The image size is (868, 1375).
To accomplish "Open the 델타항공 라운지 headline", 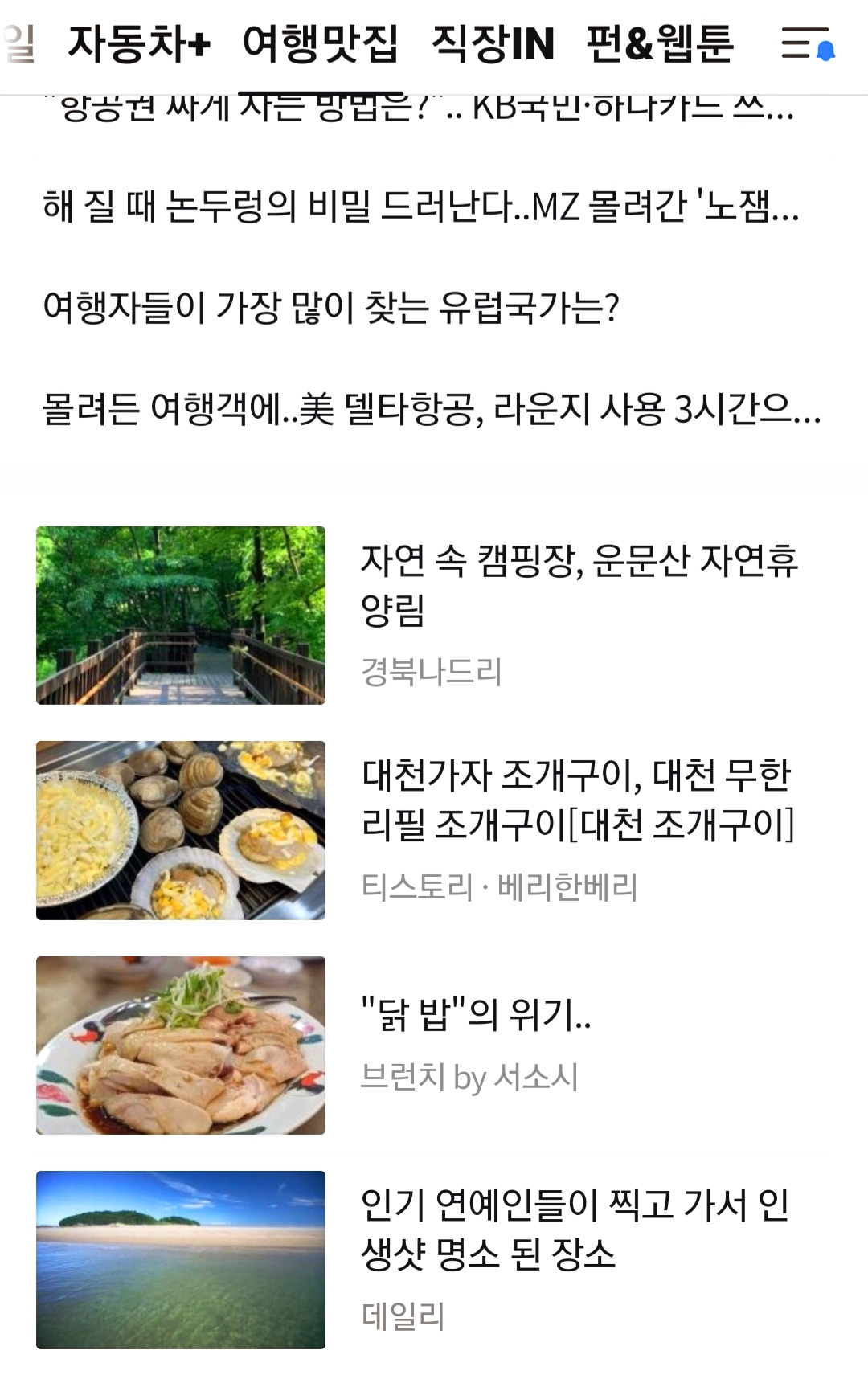I will coord(431,409).
